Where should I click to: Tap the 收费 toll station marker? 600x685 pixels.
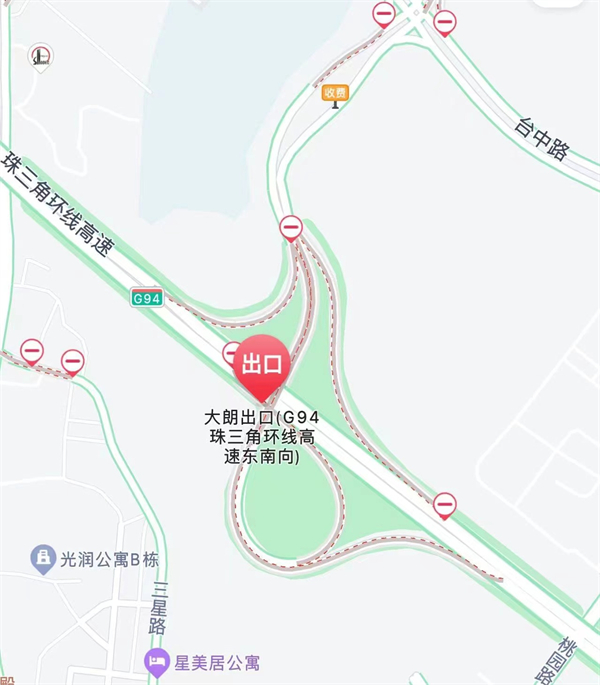[x=335, y=94]
